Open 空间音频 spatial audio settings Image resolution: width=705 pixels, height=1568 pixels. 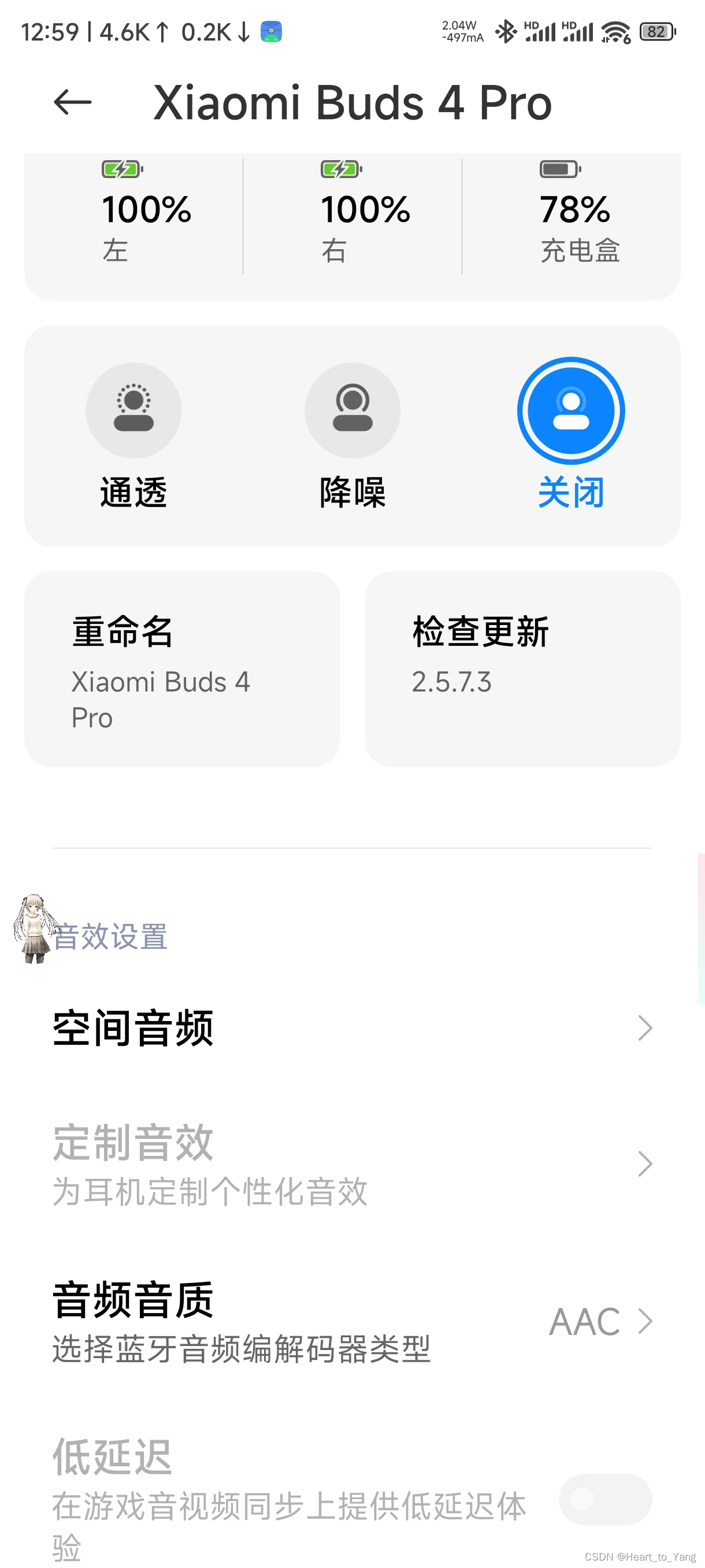[352, 1028]
